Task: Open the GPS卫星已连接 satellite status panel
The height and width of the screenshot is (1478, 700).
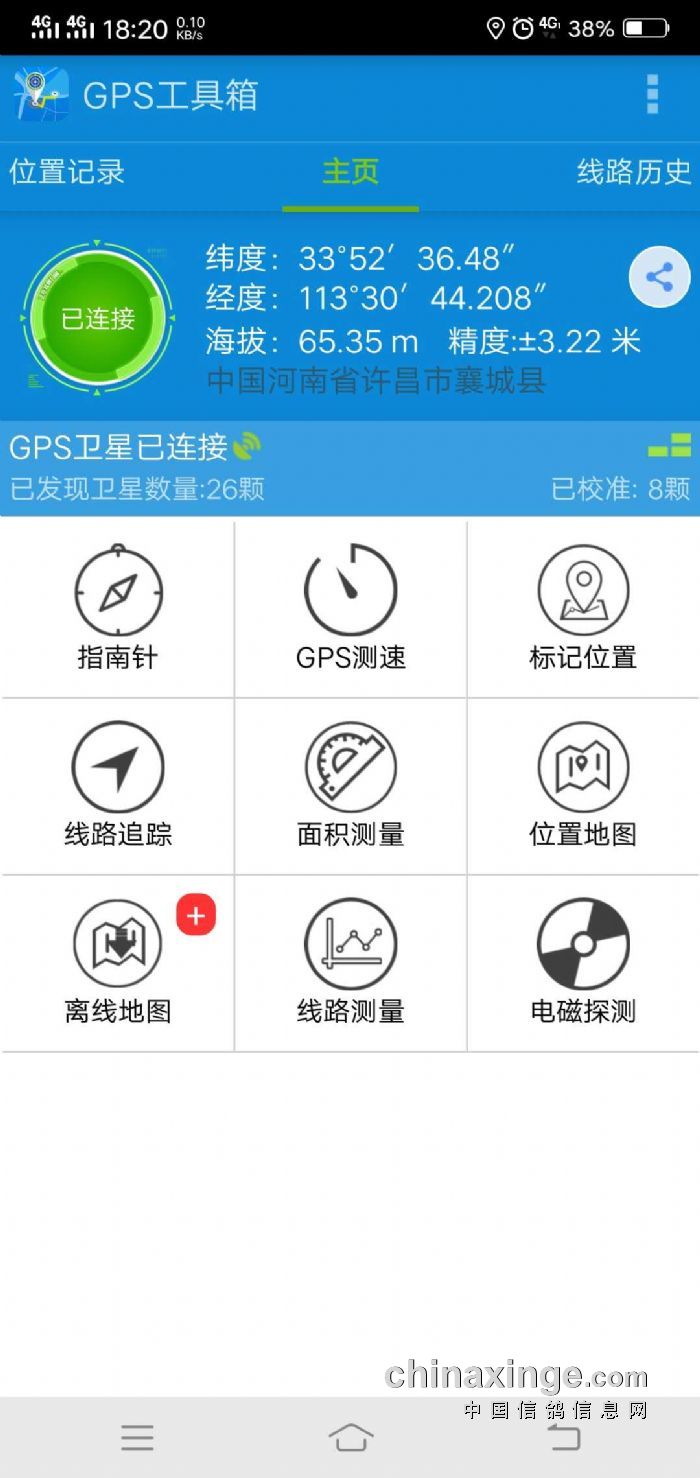Action: (350, 467)
